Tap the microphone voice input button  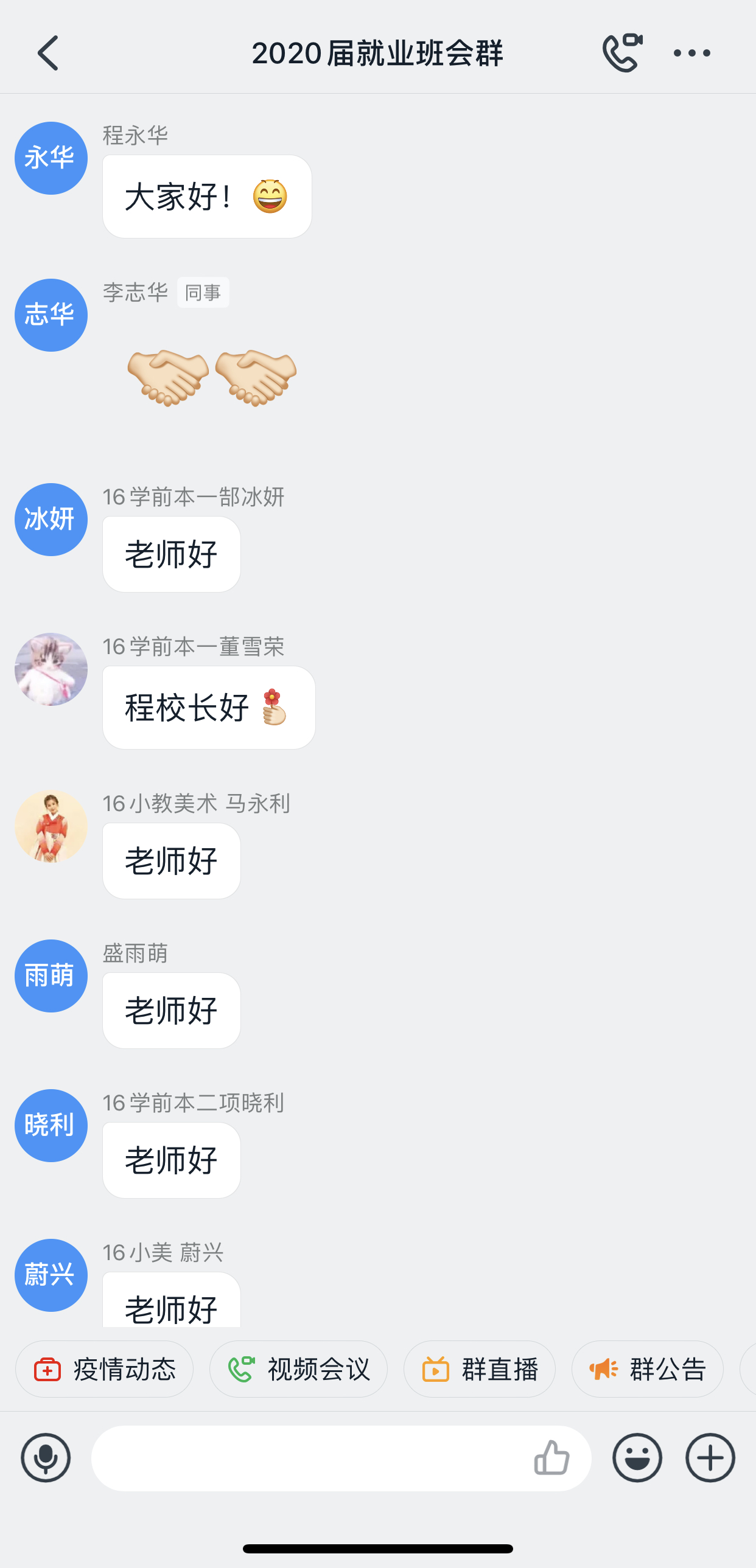coord(46,1458)
